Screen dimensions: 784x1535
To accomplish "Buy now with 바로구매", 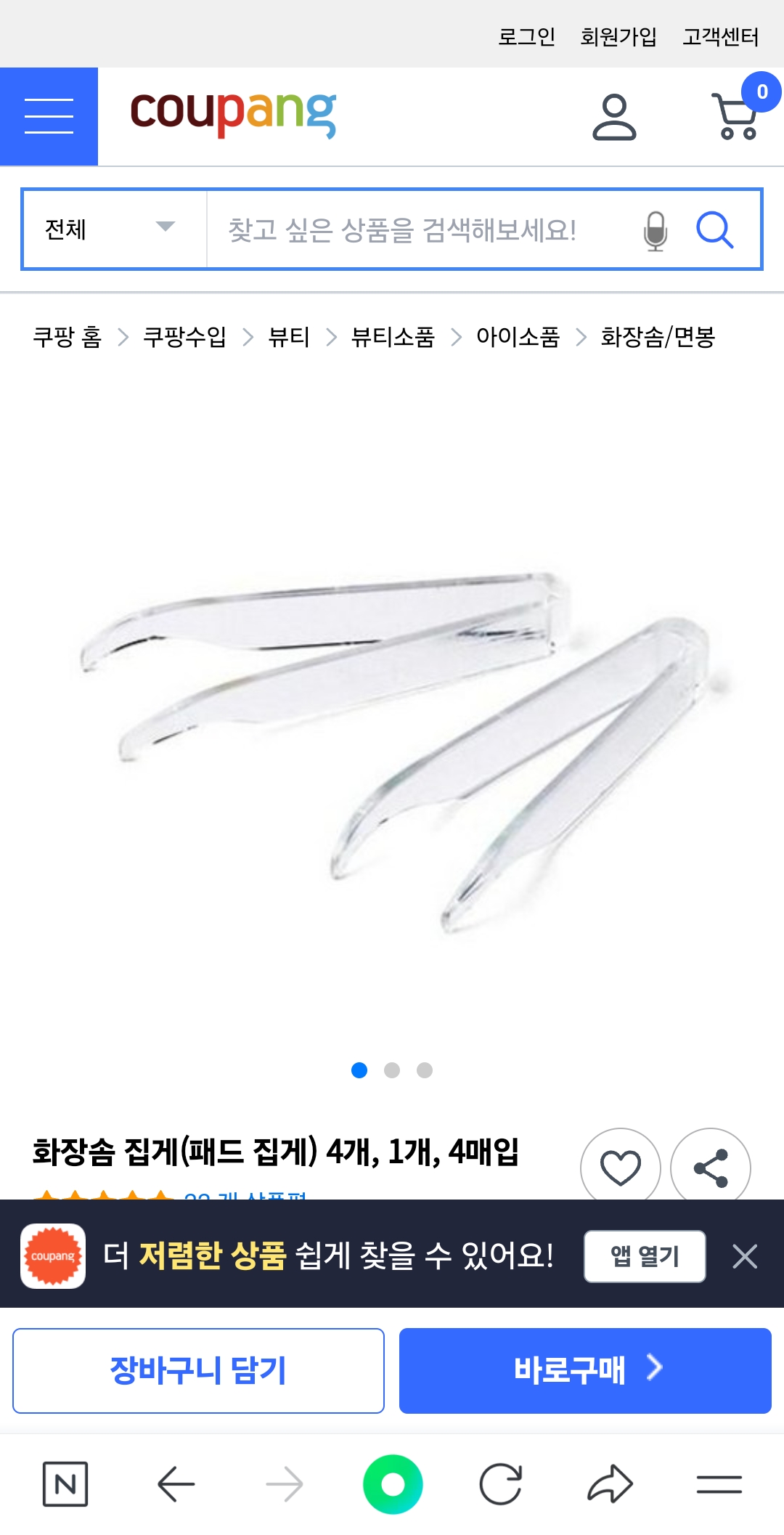I will [x=585, y=1370].
